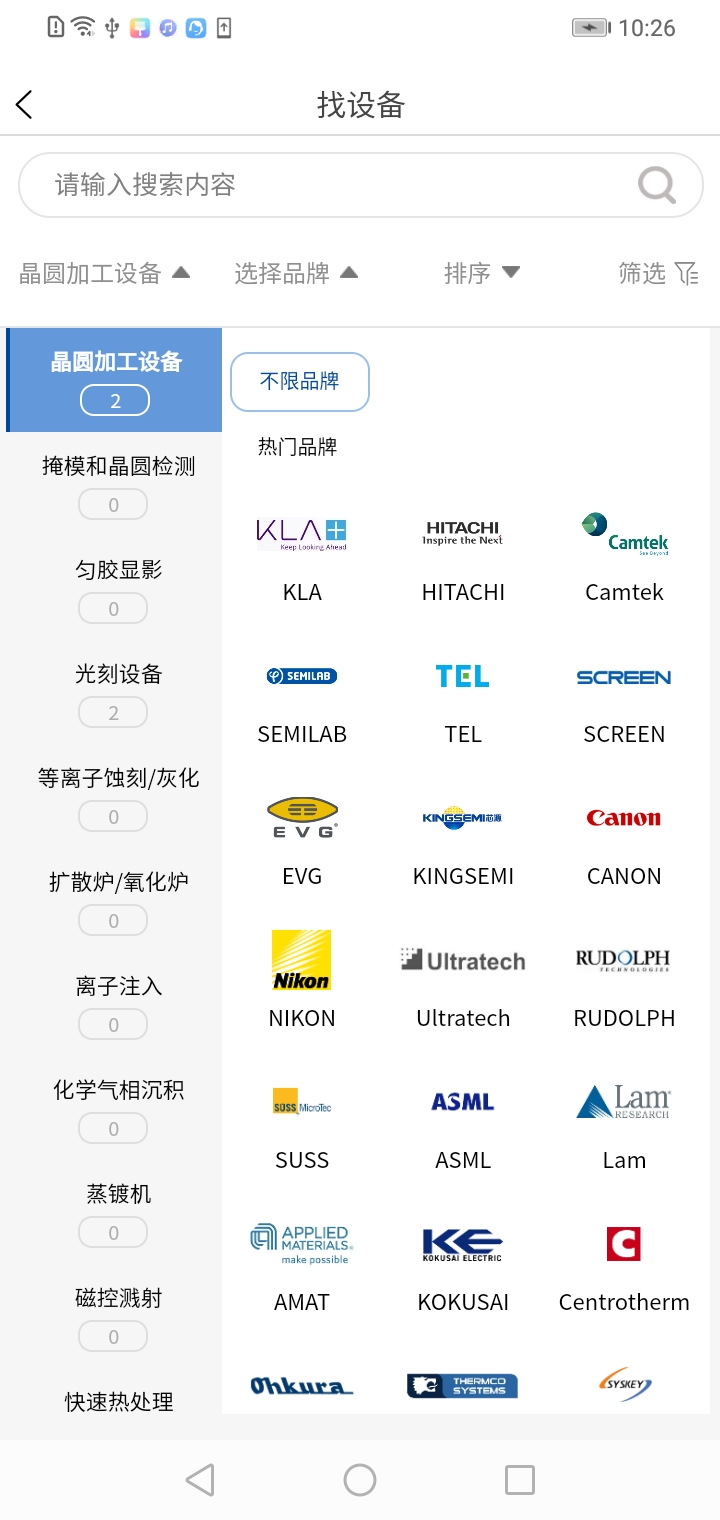Viewport: 720px width, 1520px height.
Task: Open the 筛选 filter options
Action: pos(658,273)
